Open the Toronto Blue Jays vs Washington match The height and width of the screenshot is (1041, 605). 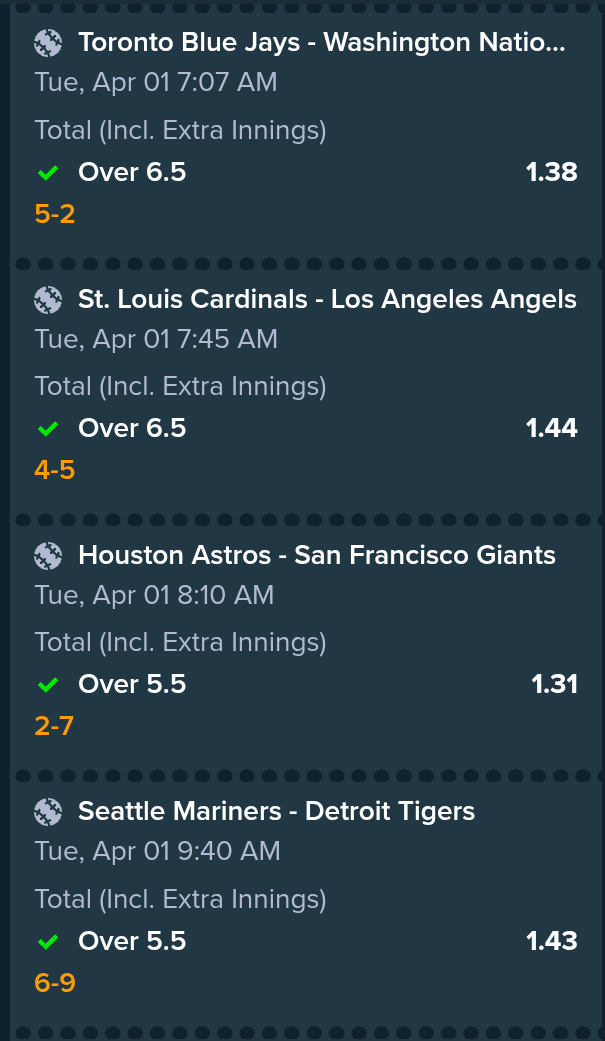pos(322,42)
